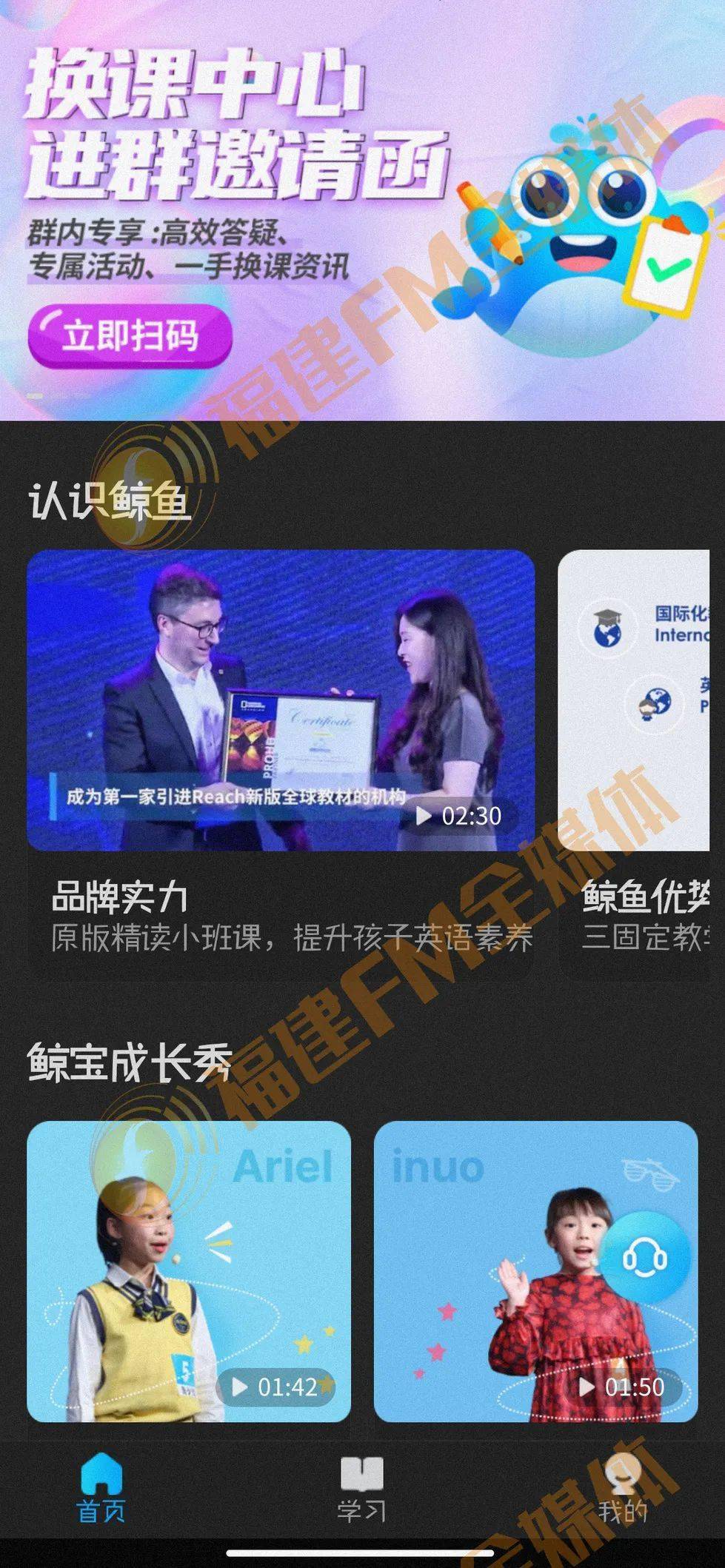
Task: Switch to the 首页 tab
Action: coord(101,1490)
